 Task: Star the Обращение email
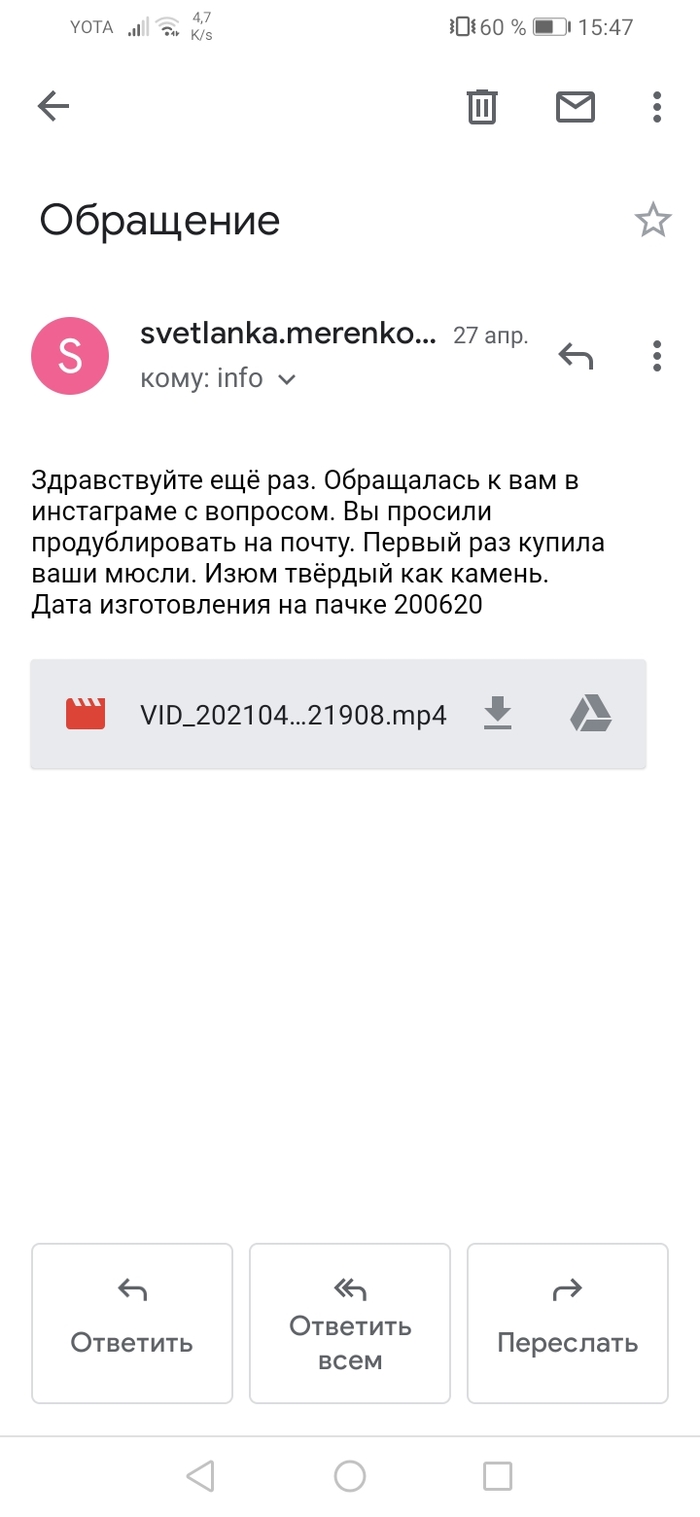[x=653, y=220]
